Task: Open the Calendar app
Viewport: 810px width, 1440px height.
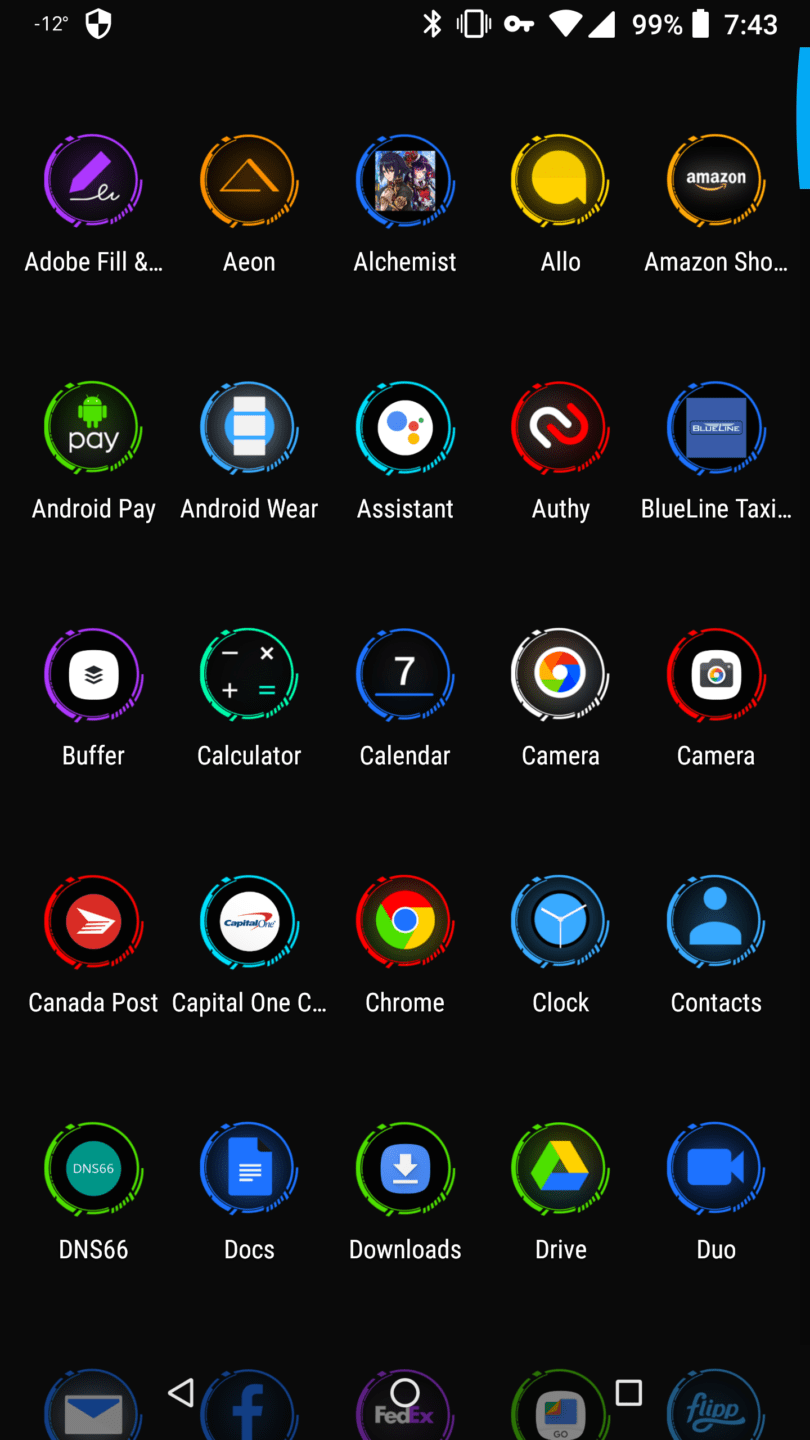Action: [x=405, y=676]
